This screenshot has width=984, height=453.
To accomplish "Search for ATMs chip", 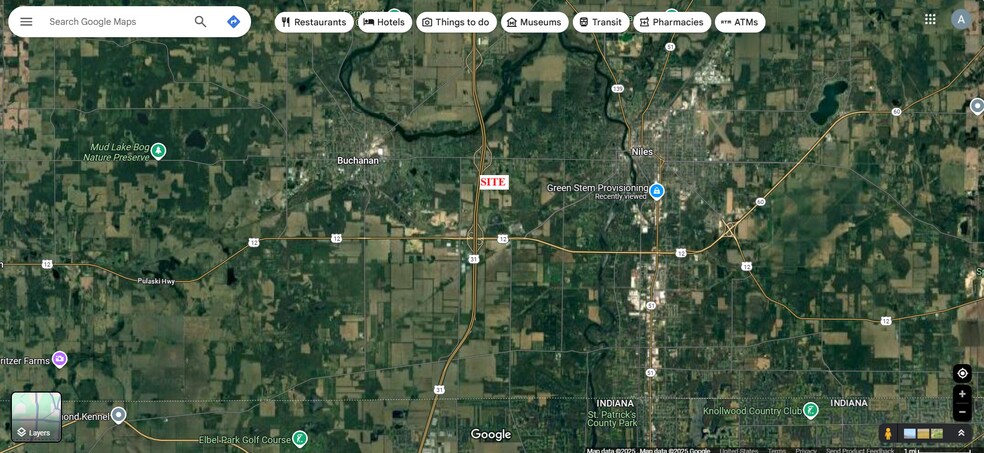I will (739, 22).
